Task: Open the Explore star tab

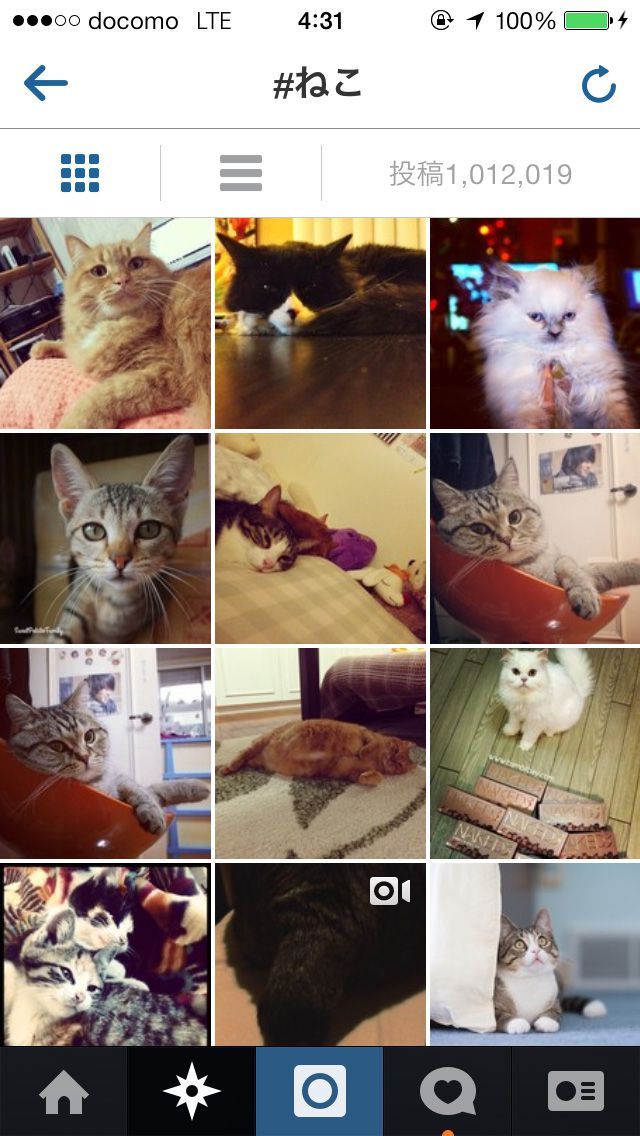Action: pos(192,1092)
